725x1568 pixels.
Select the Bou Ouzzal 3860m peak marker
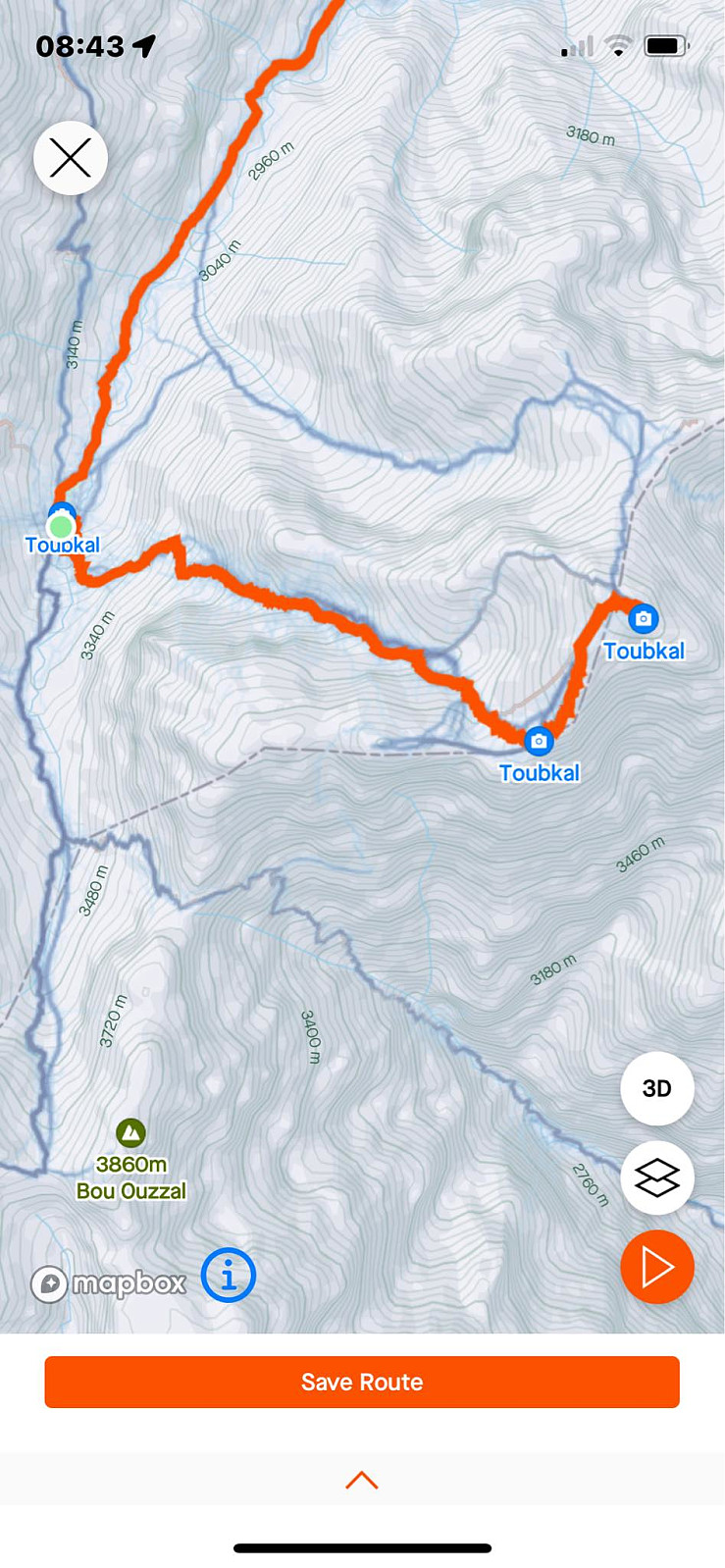(130, 1133)
